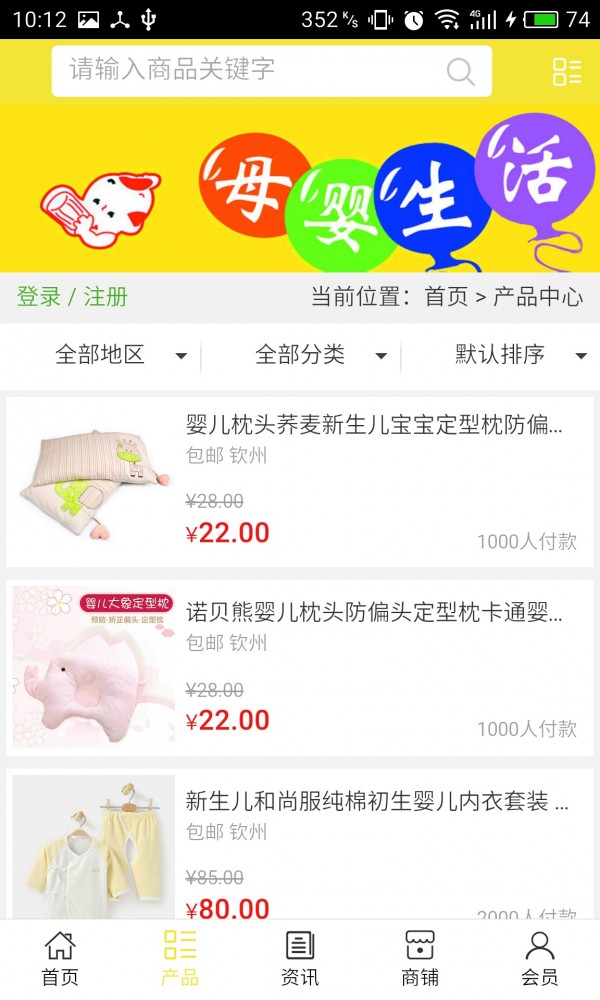Go to 首页 in the breadcrumb

pos(446,297)
